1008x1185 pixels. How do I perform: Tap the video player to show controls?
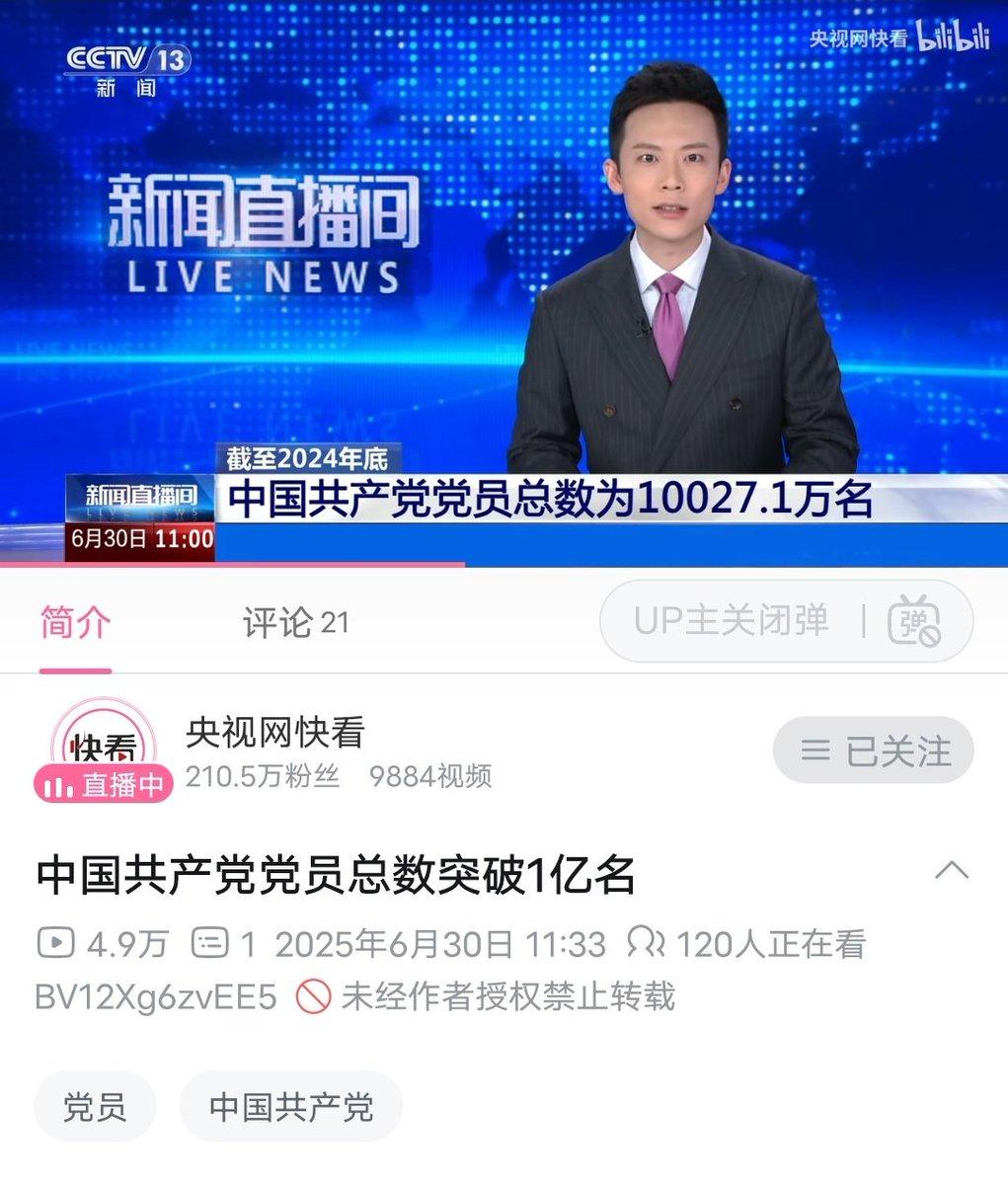pos(504,286)
